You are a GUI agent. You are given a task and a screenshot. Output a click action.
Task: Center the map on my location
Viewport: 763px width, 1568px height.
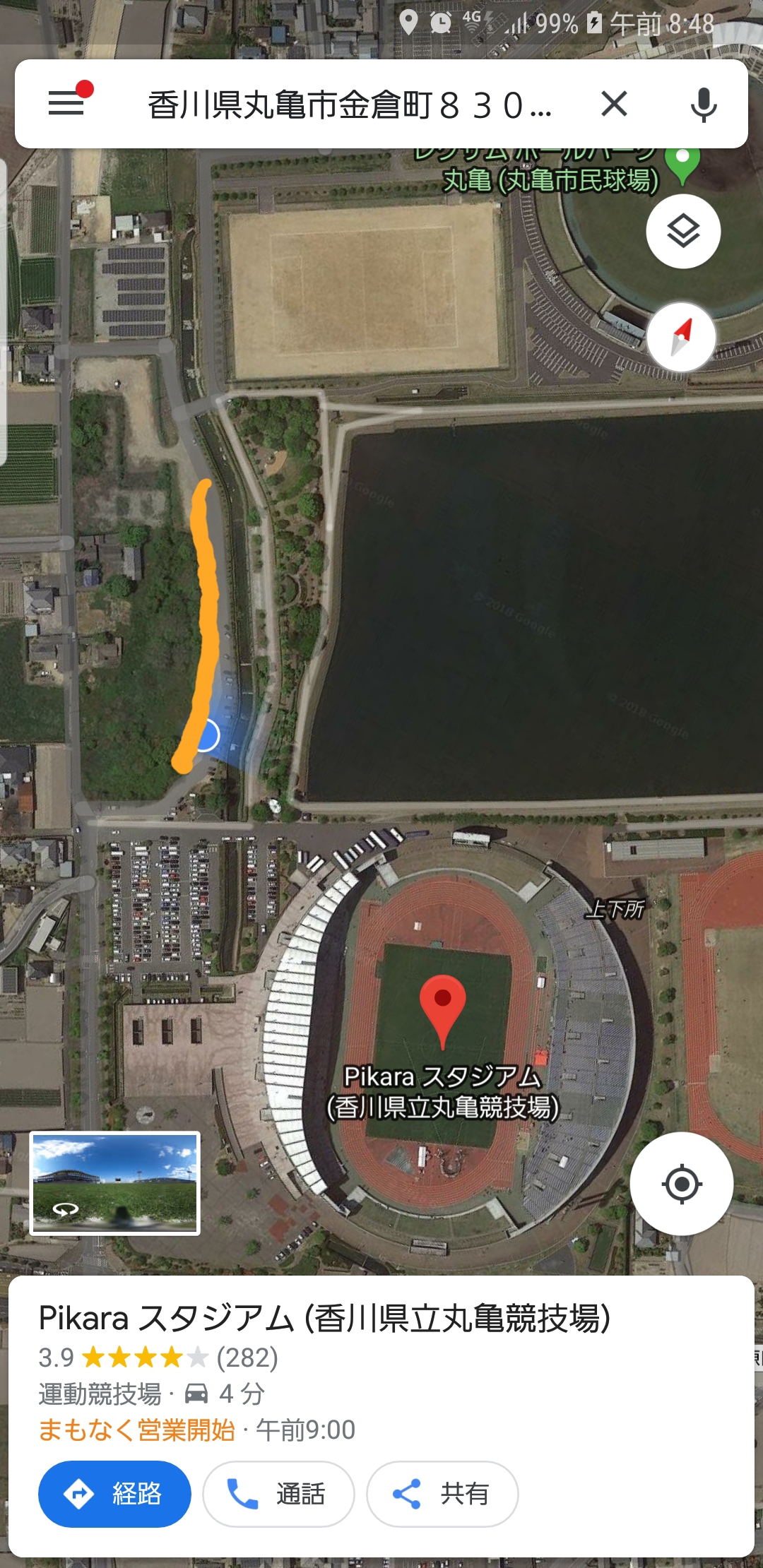click(681, 1184)
